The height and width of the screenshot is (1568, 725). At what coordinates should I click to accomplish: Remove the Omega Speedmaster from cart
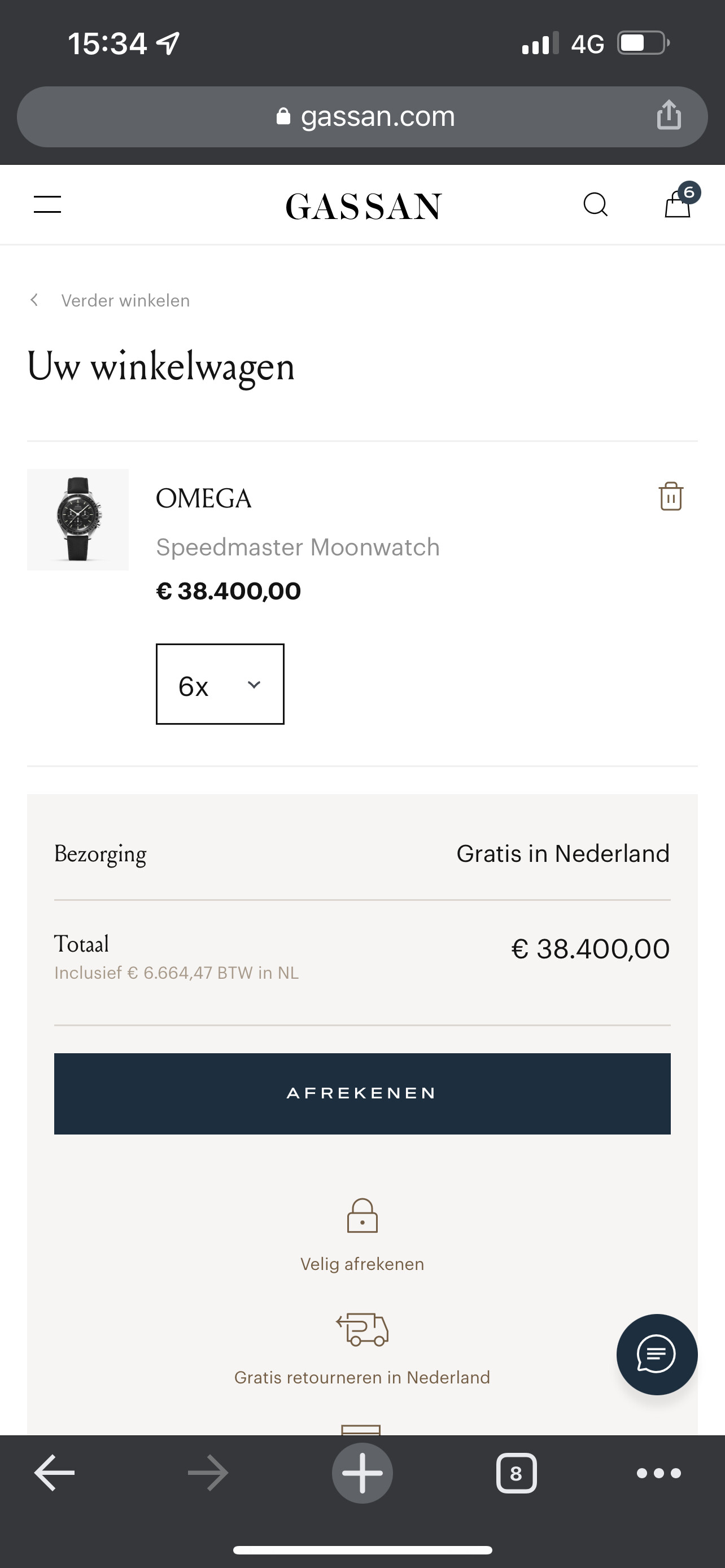671,496
